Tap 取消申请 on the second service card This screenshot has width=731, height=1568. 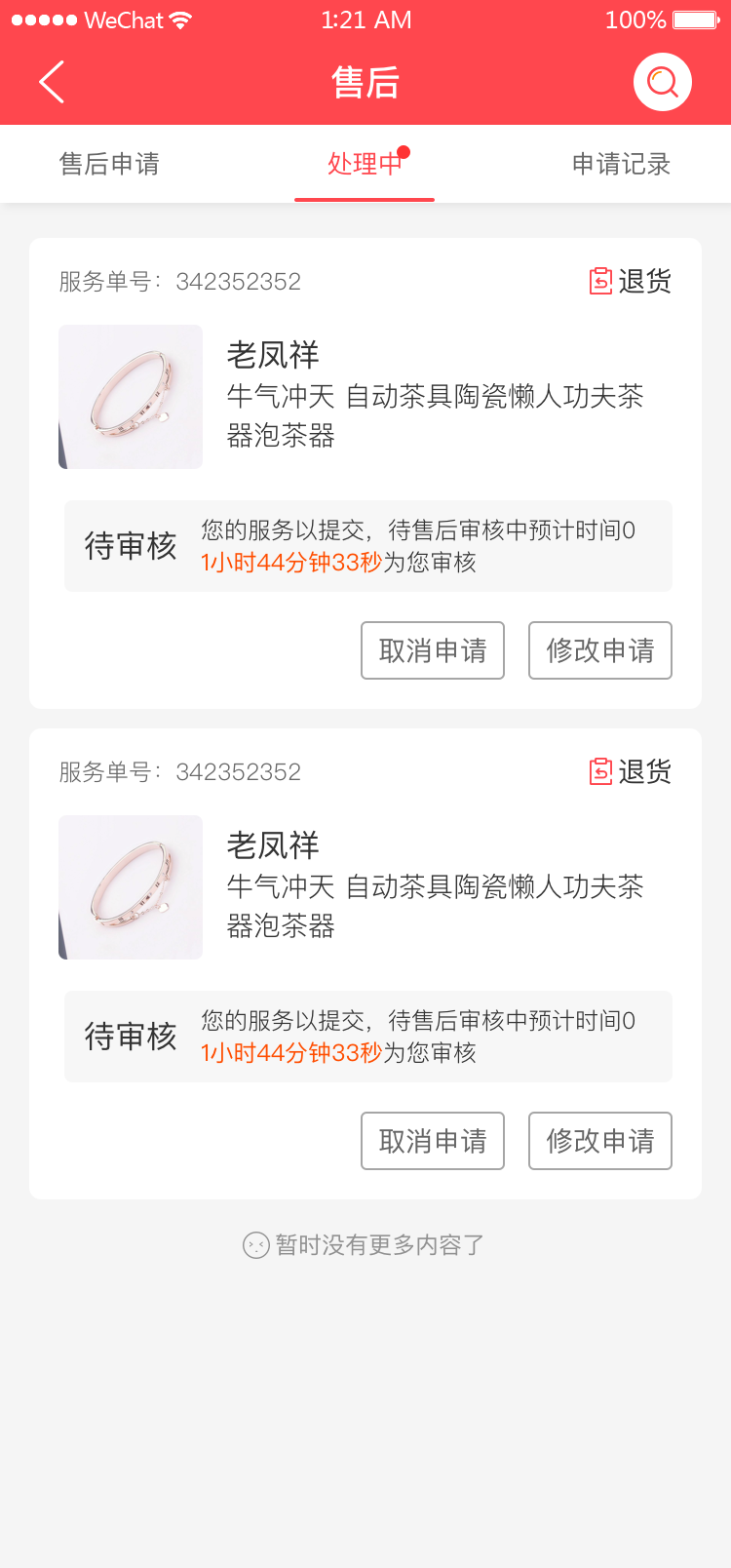[x=433, y=1141]
